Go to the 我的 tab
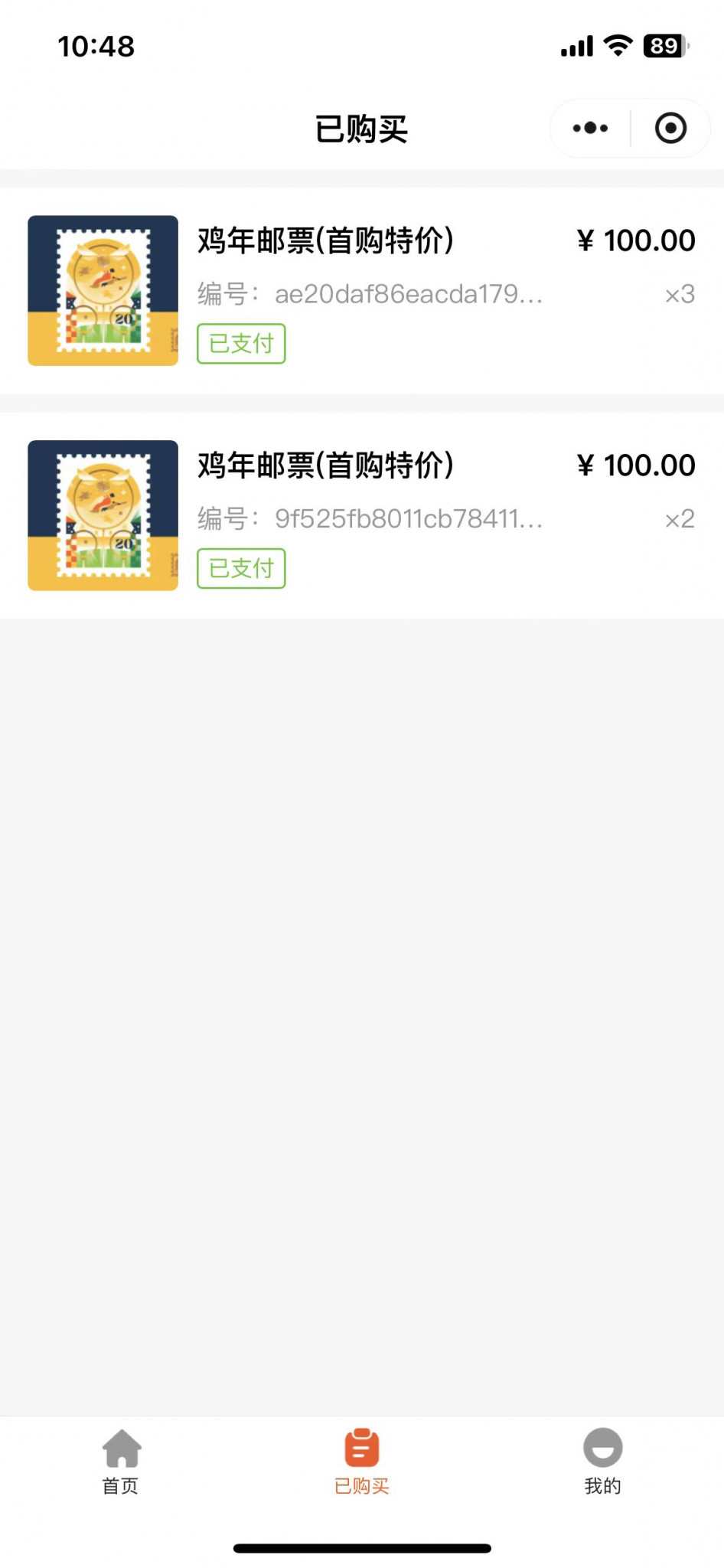 coord(603,1462)
